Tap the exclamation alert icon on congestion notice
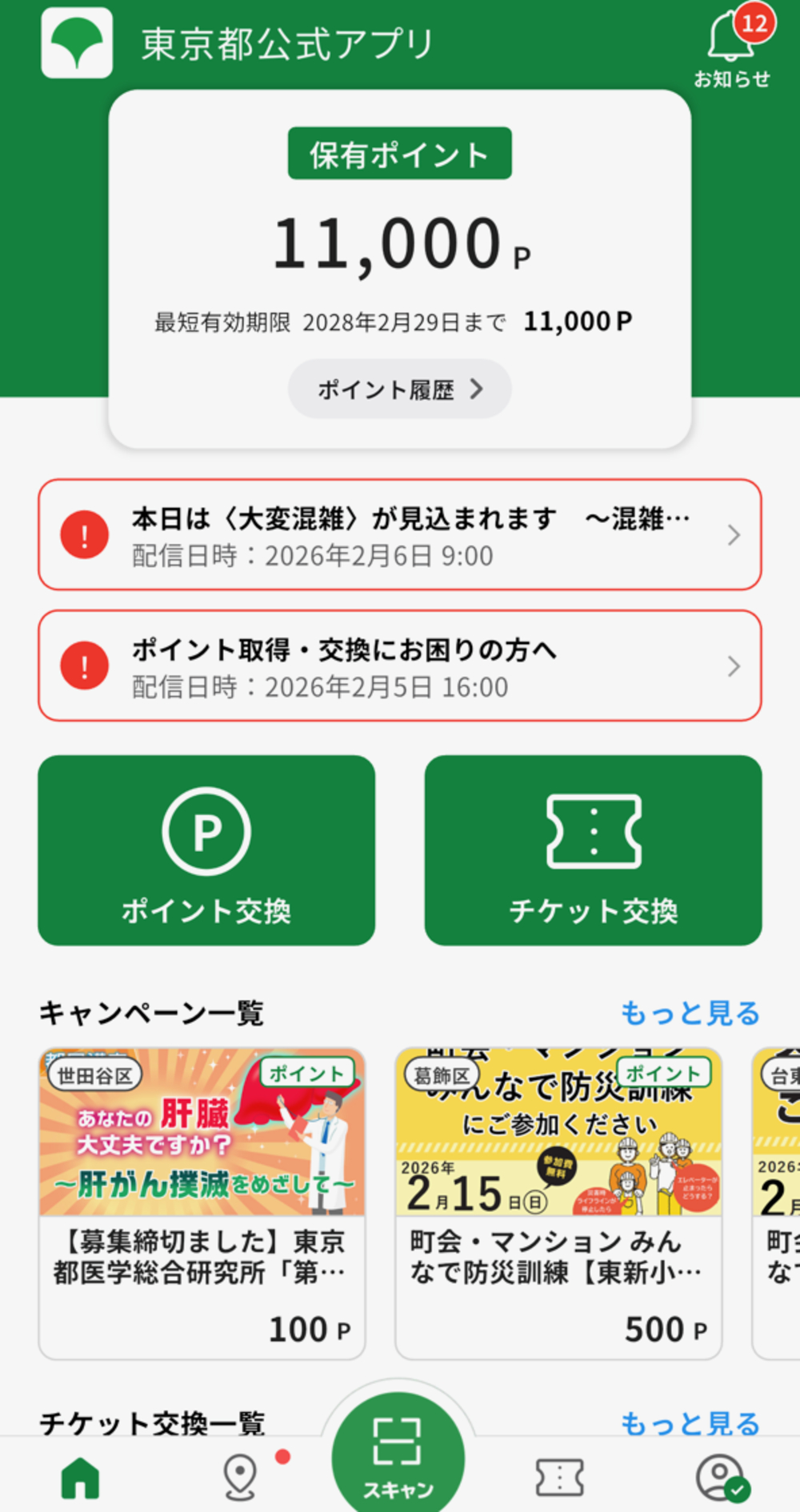Viewport: 800px width, 1512px height. [83, 534]
